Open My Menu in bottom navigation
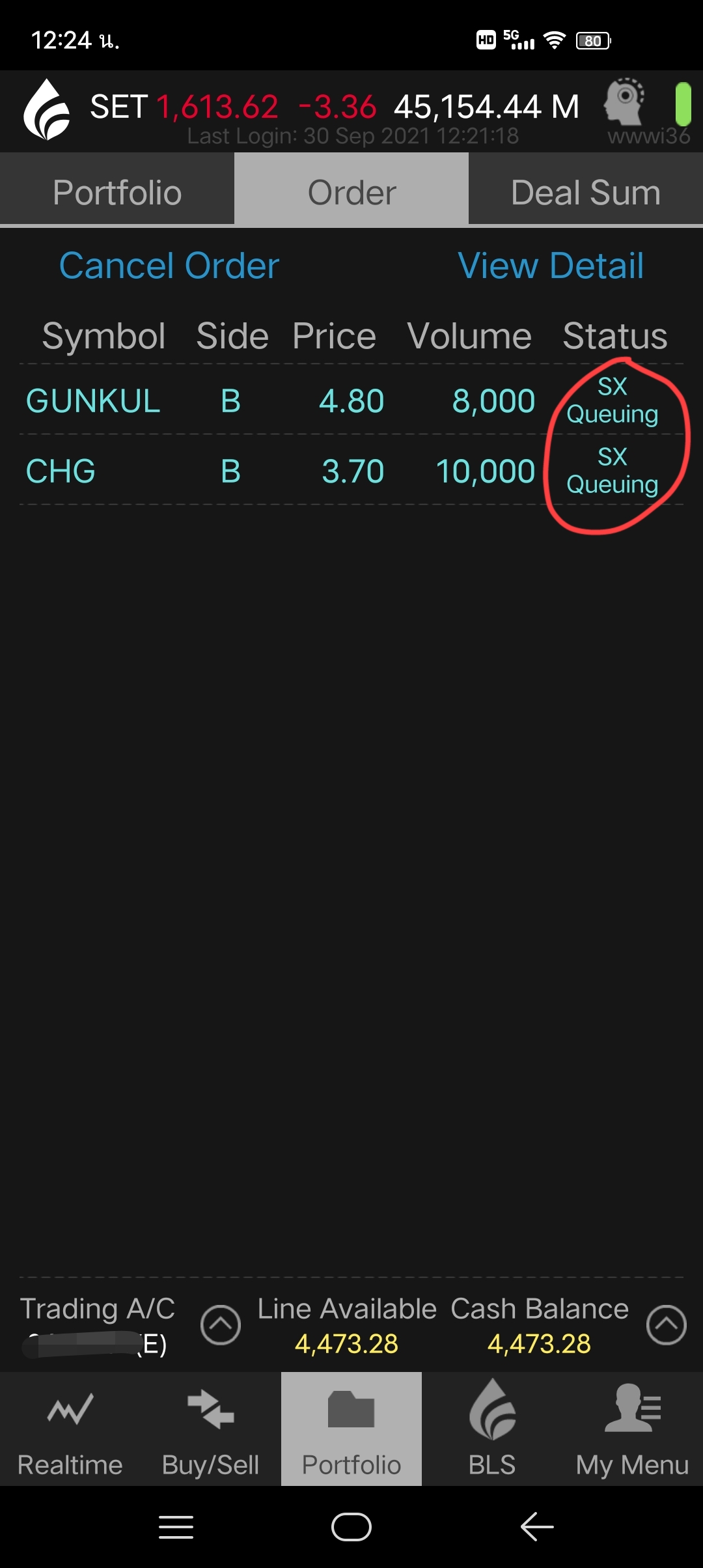The width and height of the screenshot is (703, 1568). tap(633, 1430)
